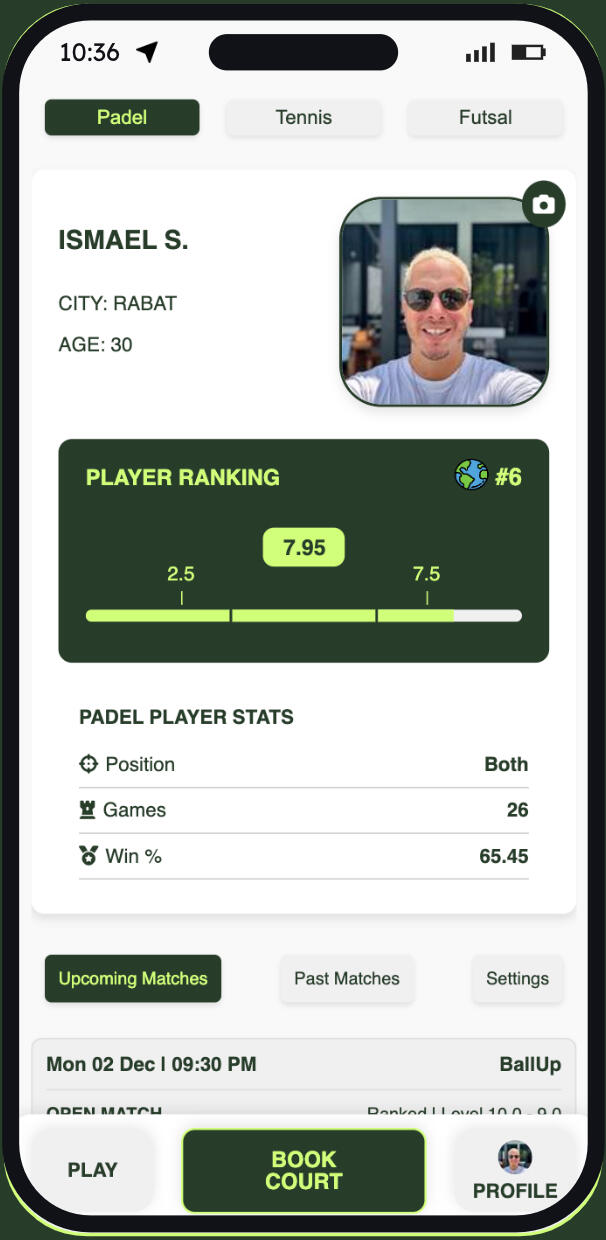Tap the Book Court button
606x1240 pixels.
tap(303, 1170)
